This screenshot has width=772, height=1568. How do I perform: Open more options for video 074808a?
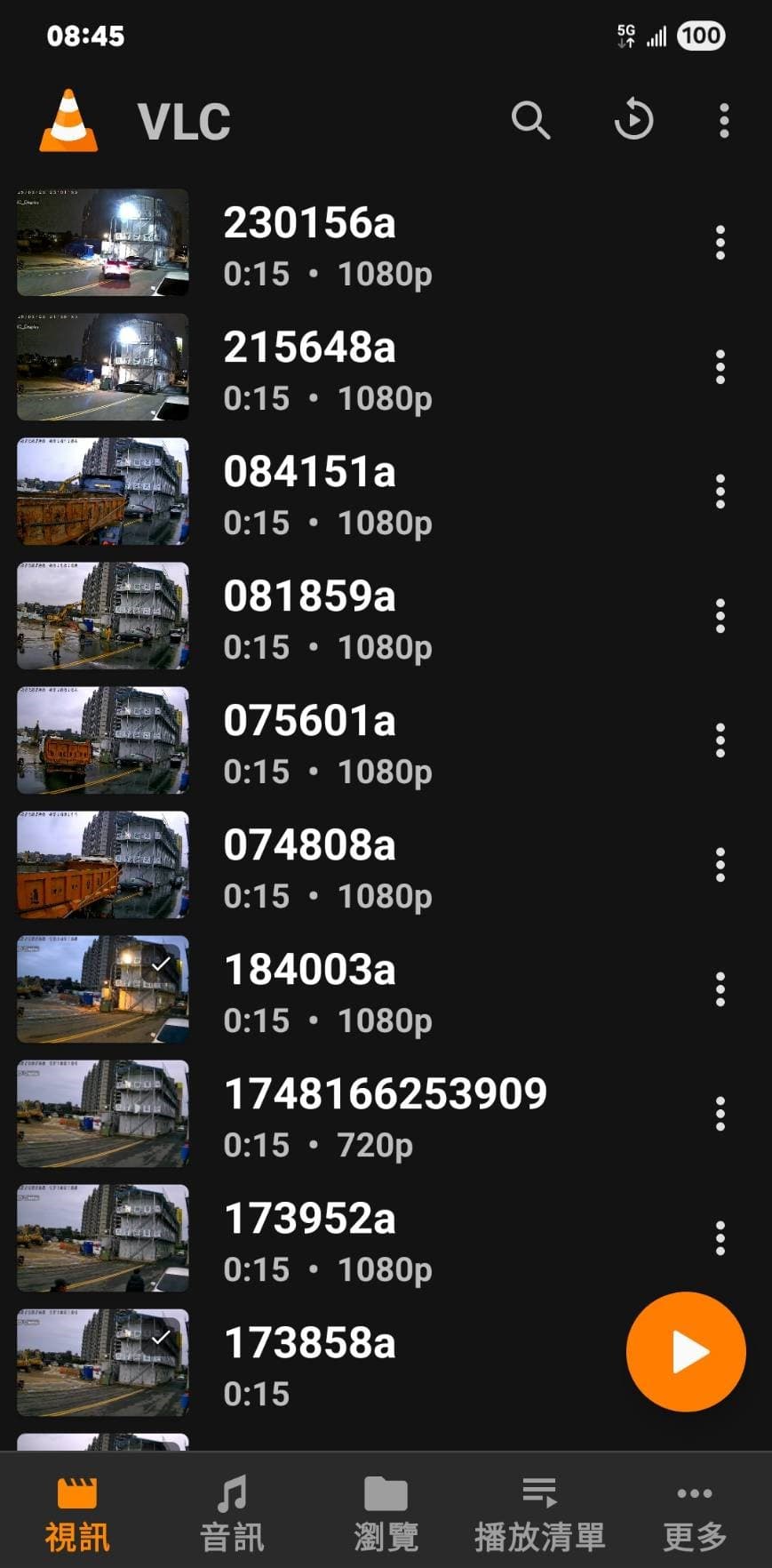click(720, 865)
